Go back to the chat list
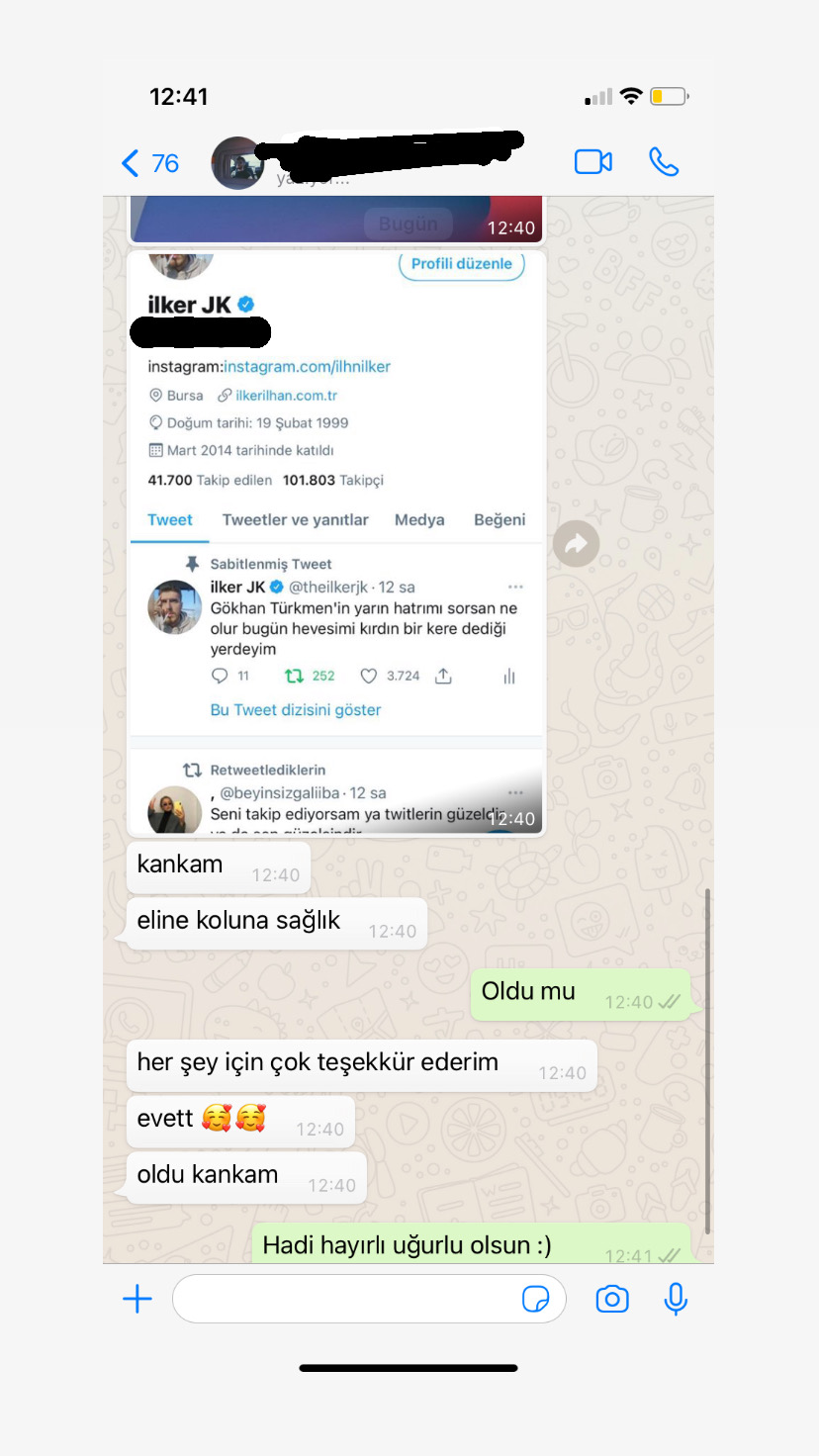Screen dimensions: 819x1456 [149, 163]
